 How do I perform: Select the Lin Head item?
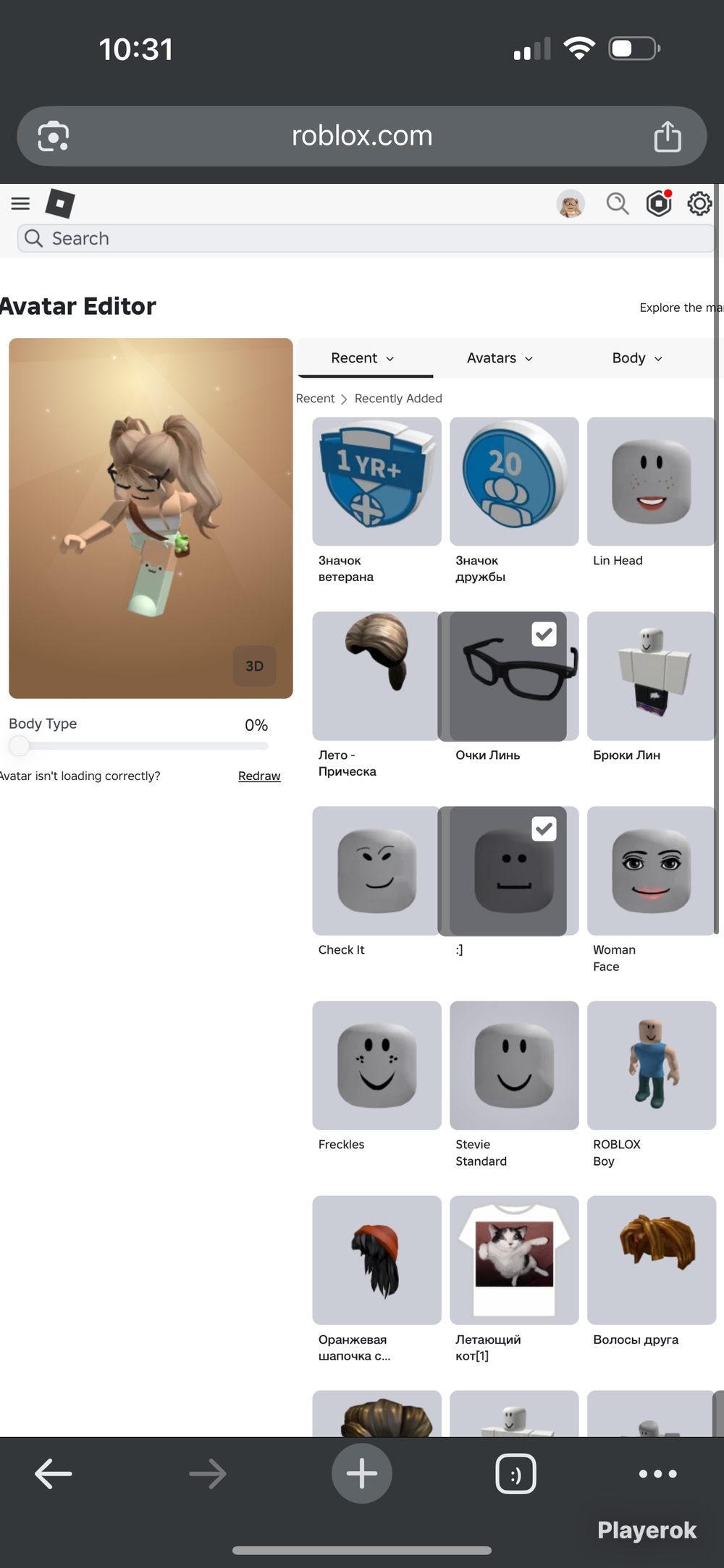(652, 481)
